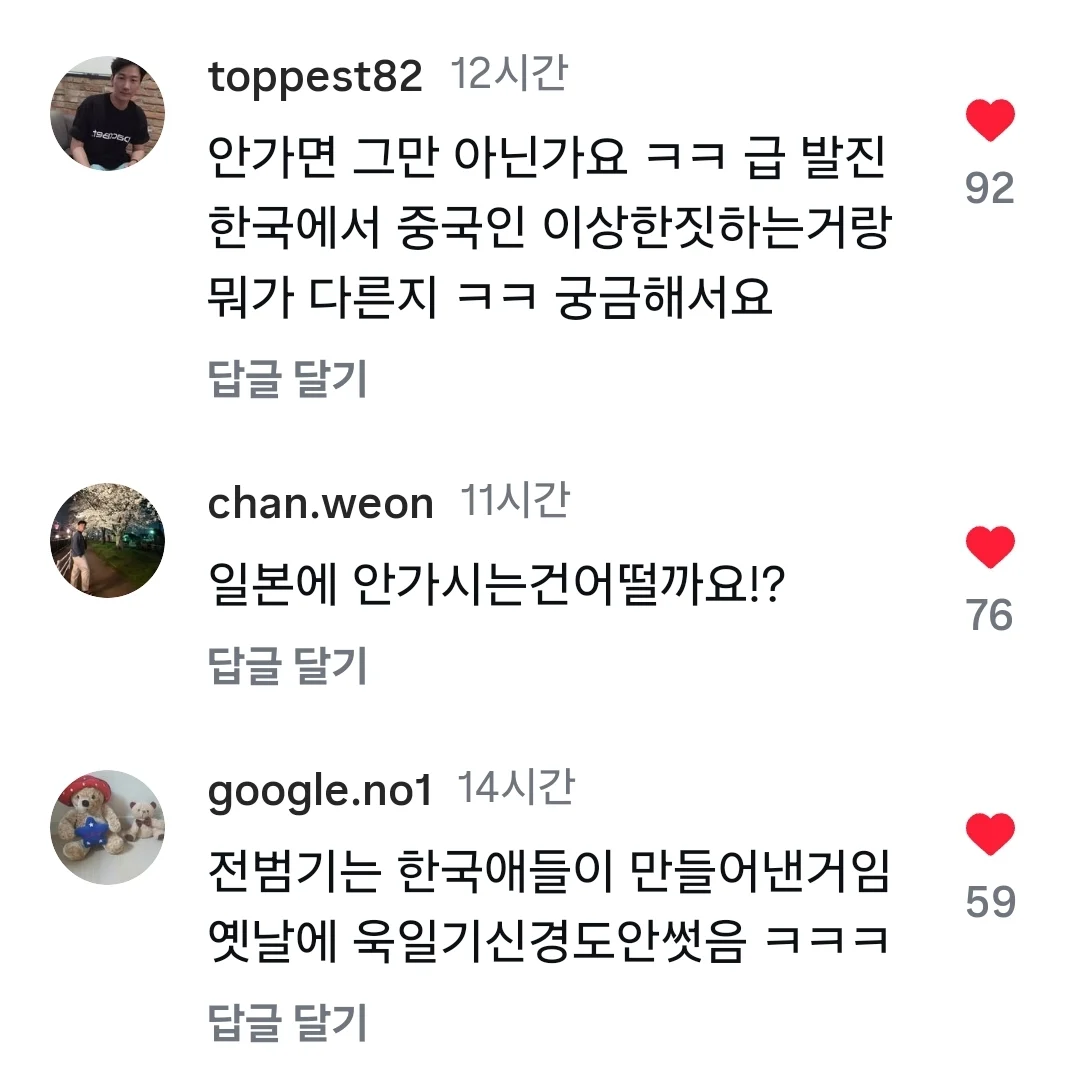The height and width of the screenshot is (1085, 1080).
Task: Open chan.weon's profile via username
Action: (320, 505)
